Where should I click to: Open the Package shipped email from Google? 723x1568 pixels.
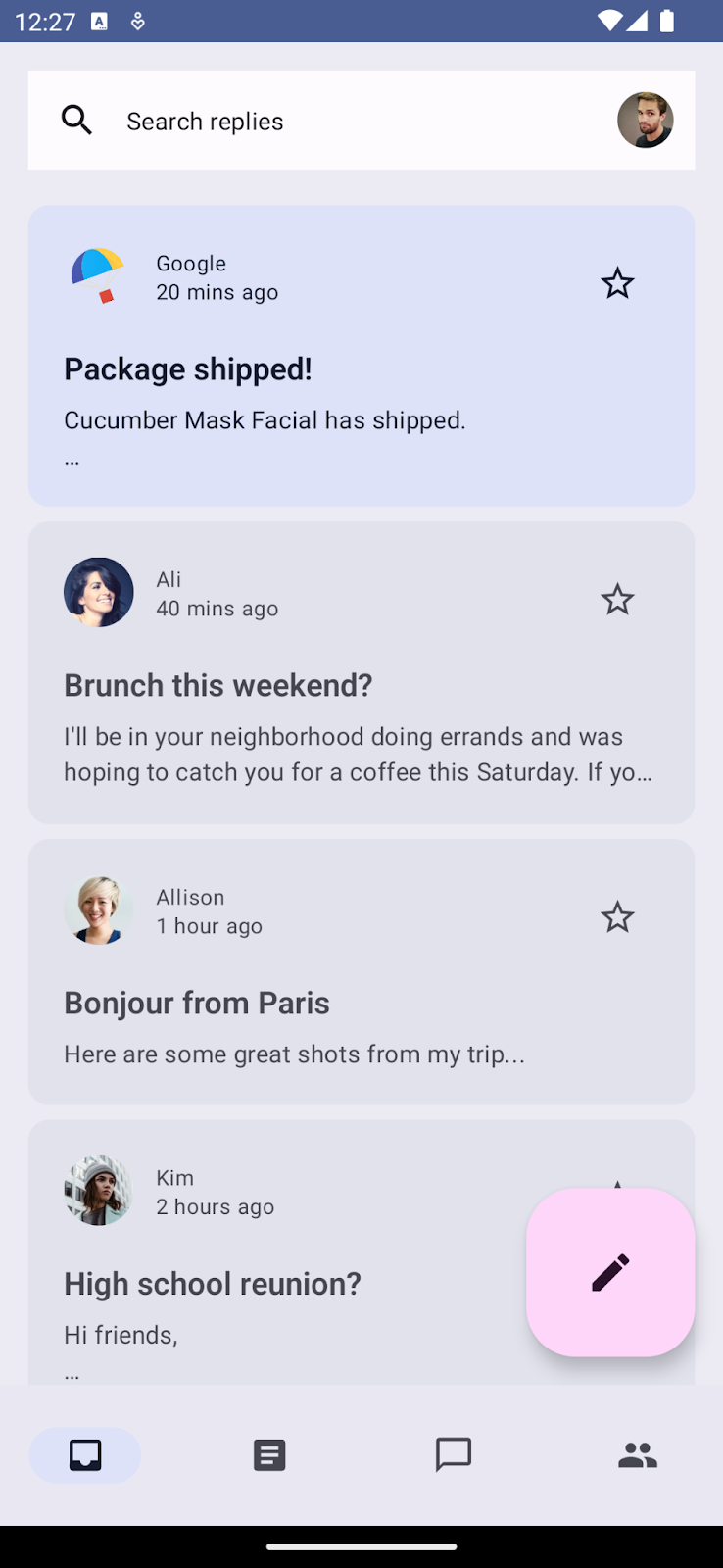(294, 392)
